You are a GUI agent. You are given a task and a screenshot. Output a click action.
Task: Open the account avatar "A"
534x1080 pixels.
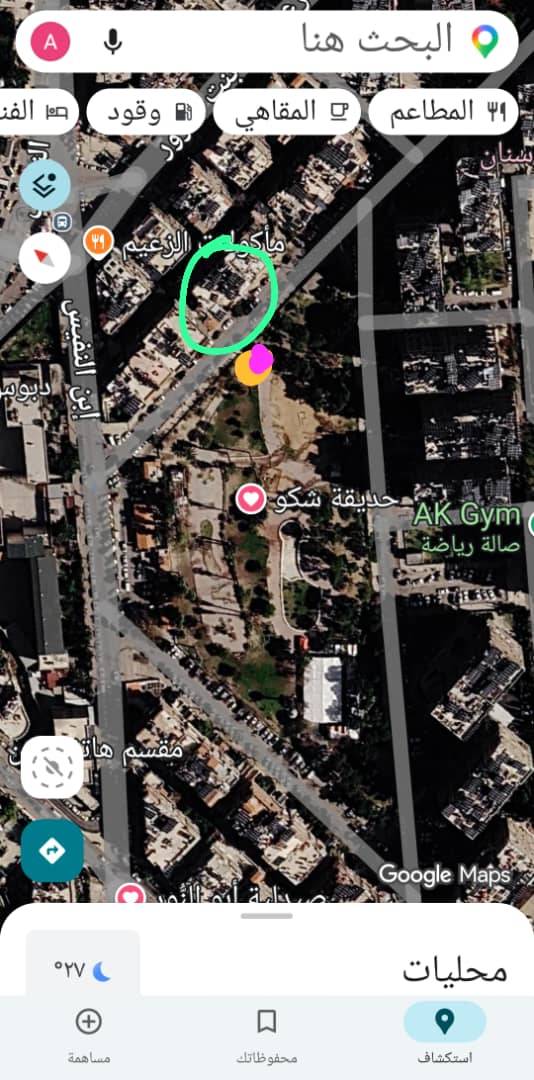(50, 41)
